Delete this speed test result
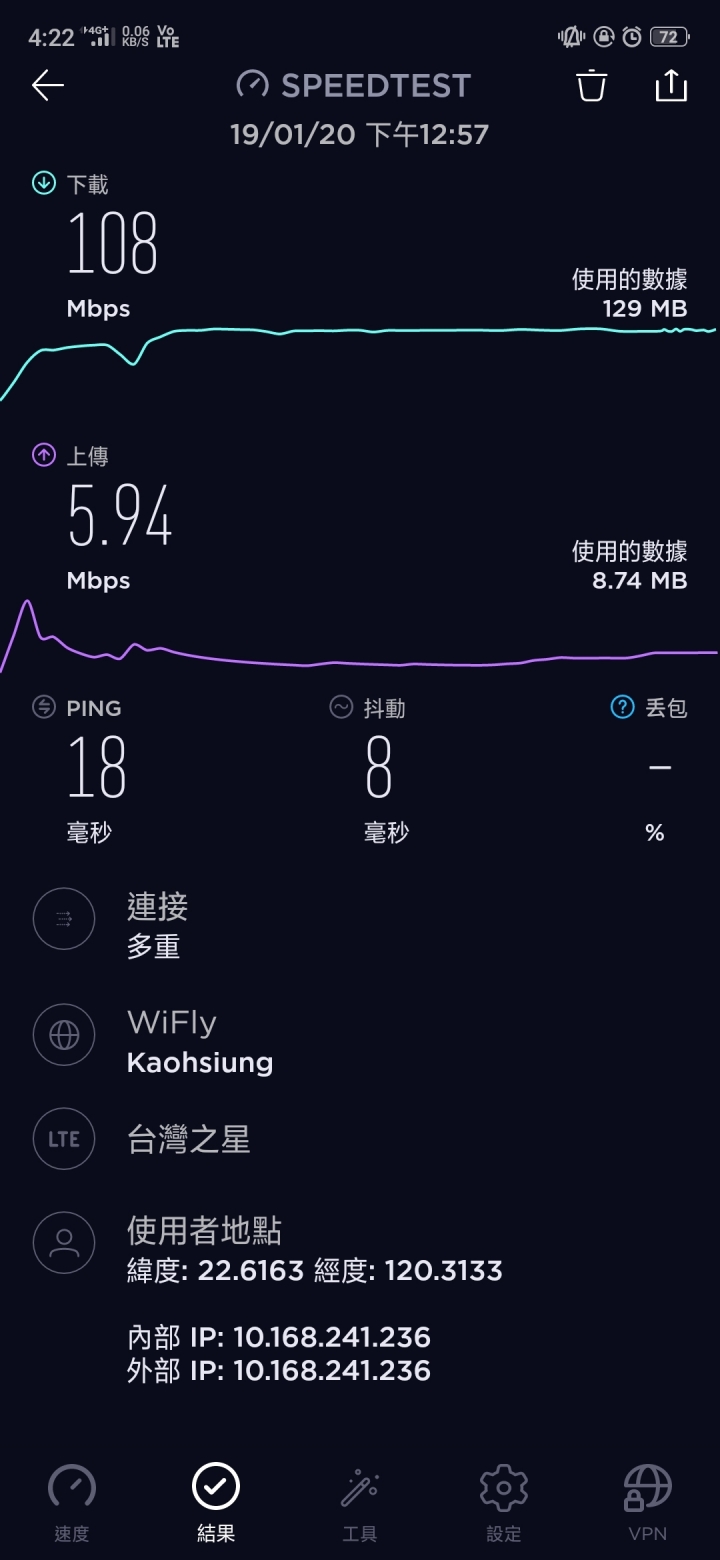Viewport: 720px width, 1560px height. (x=591, y=86)
